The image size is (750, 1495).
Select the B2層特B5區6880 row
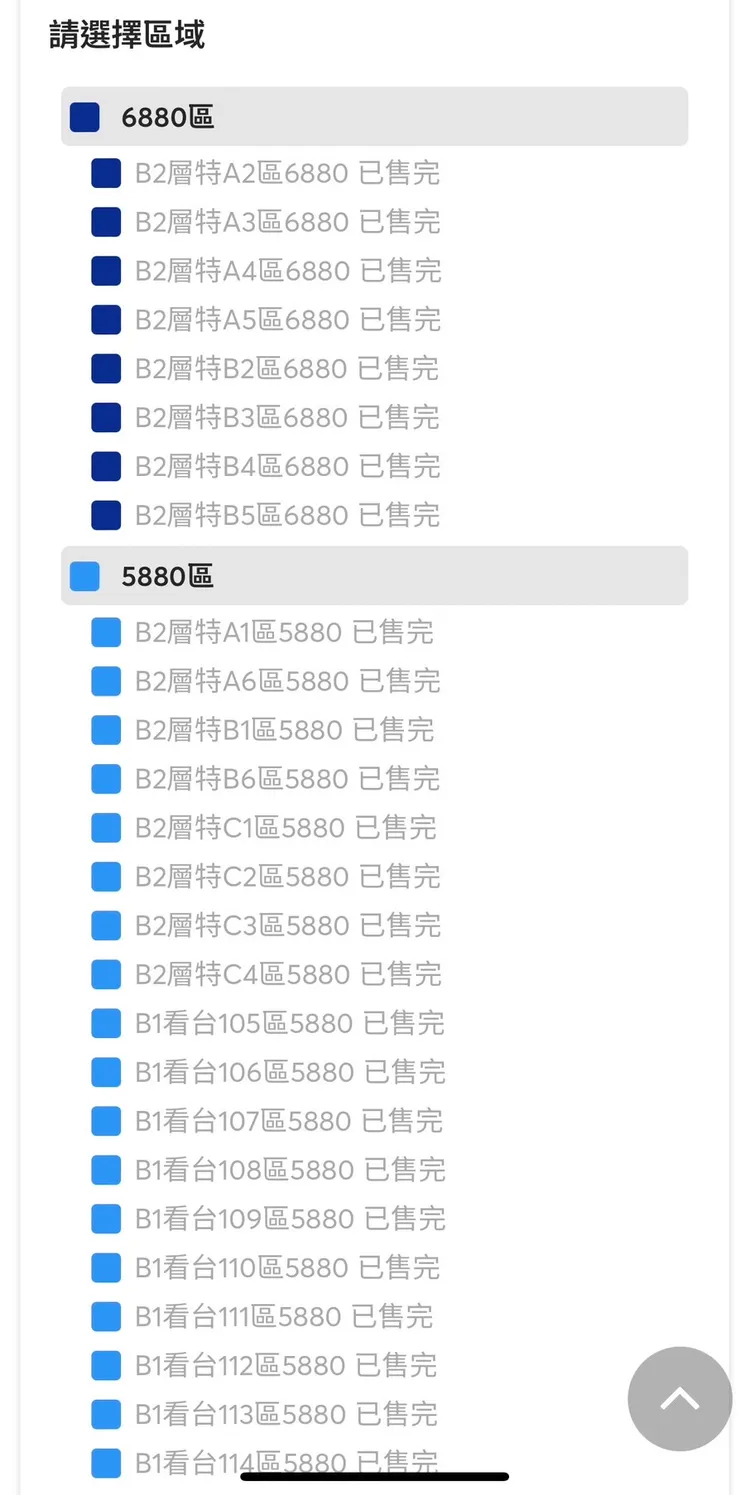(x=287, y=515)
